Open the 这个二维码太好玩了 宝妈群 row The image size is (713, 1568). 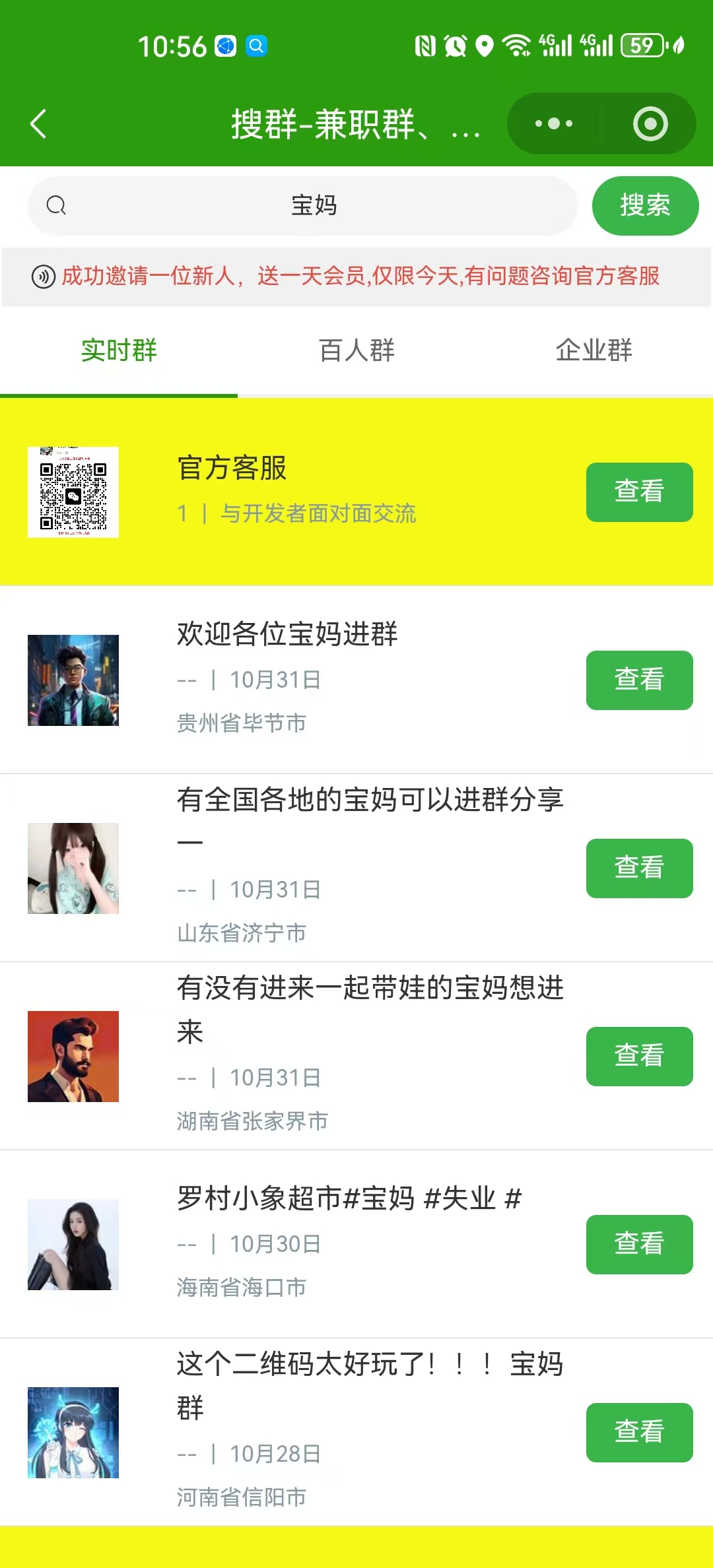370,1386
